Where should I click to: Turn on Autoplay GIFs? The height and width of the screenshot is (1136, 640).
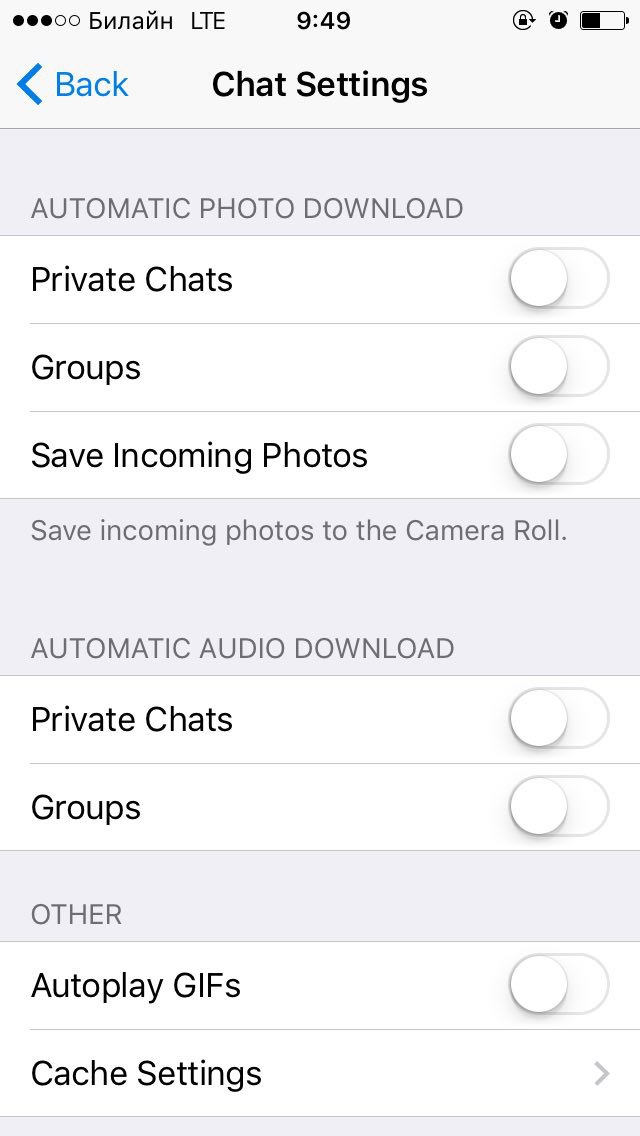(558, 985)
